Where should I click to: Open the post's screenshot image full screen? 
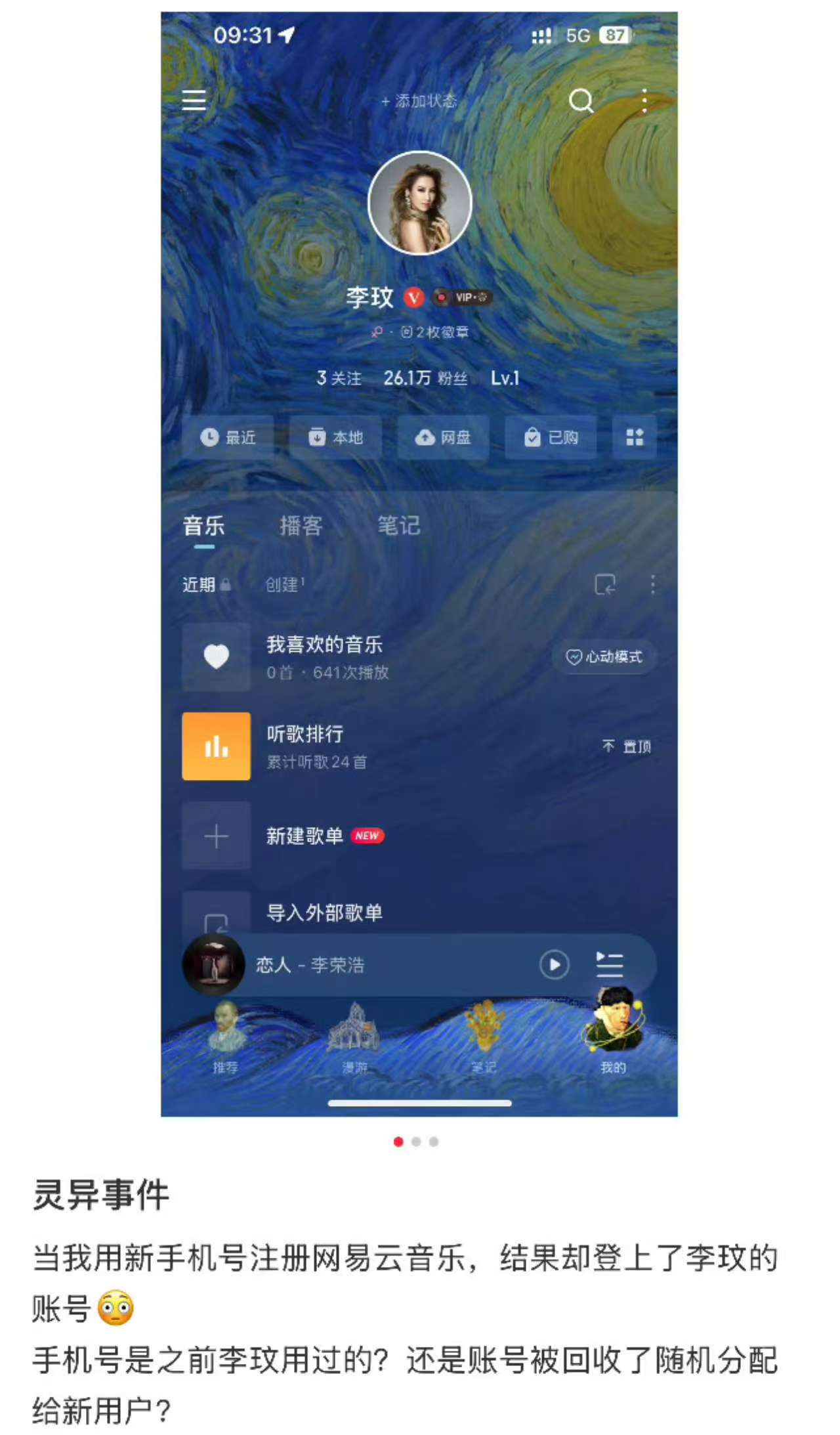point(419,564)
